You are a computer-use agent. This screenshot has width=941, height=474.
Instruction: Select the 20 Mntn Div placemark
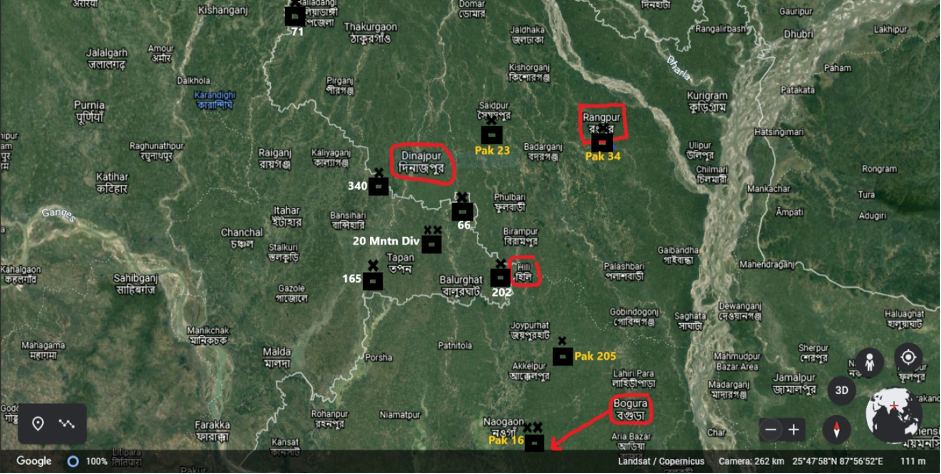[431, 243]
